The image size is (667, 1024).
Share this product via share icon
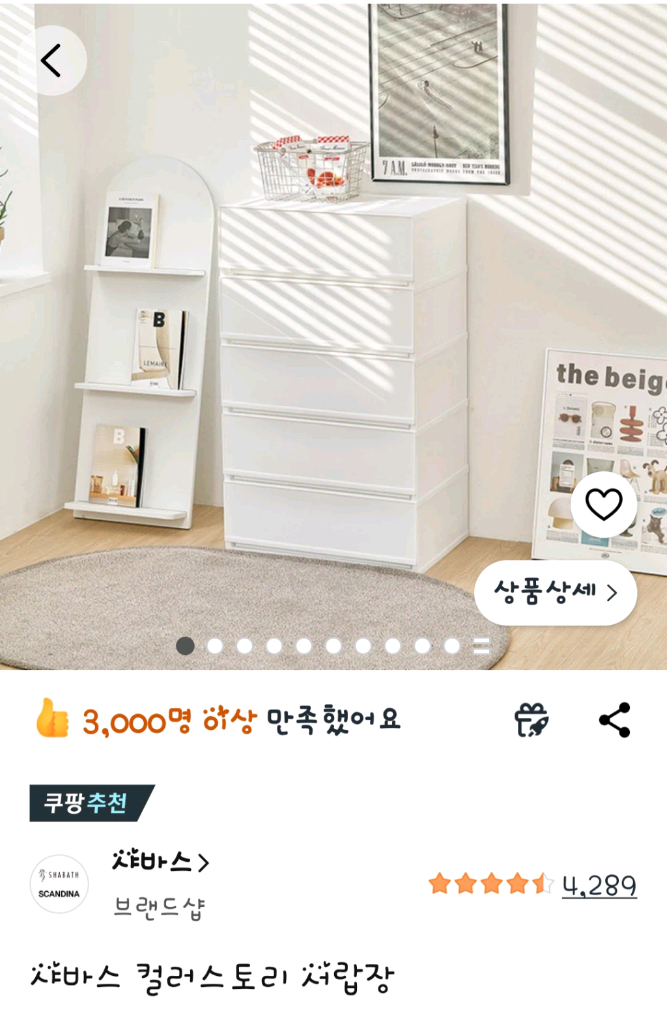coord(615,720)
